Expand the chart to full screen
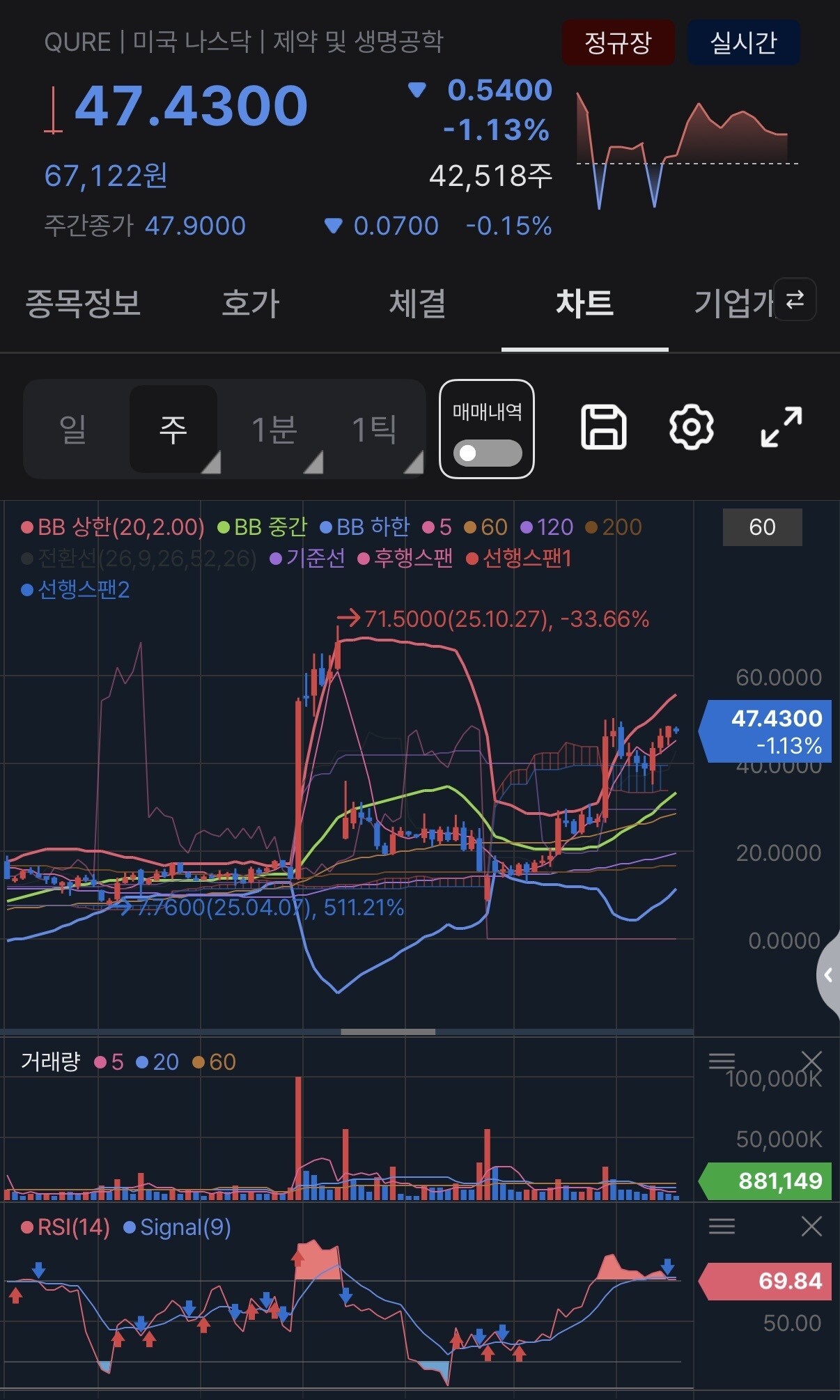840x1400 pixels. (781, 427)
